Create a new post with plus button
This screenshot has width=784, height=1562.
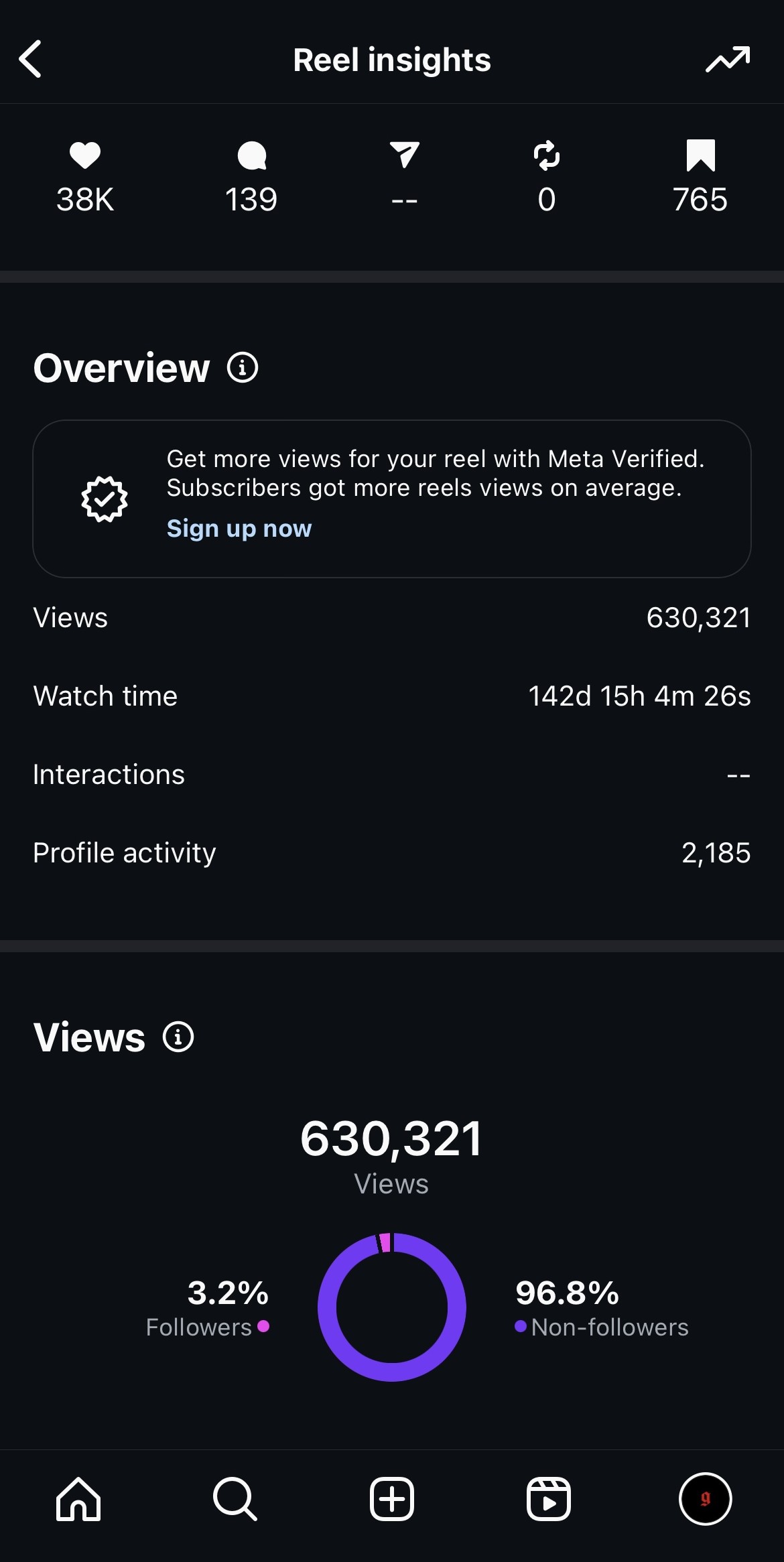(392, 1499)
